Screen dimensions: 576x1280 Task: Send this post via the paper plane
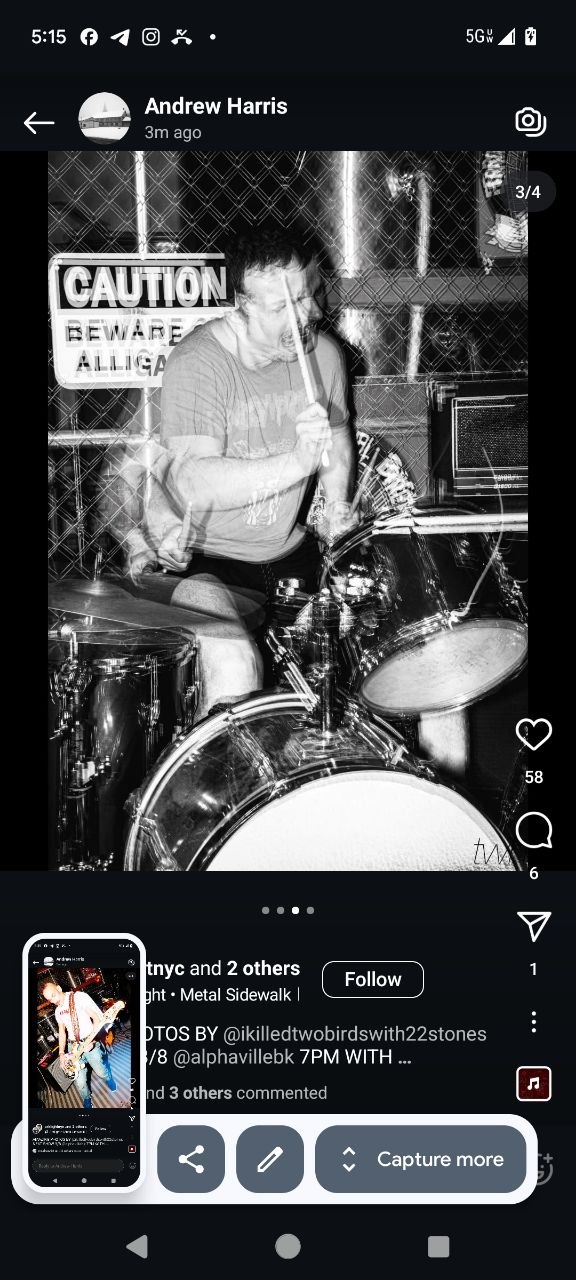pos(534,926)
